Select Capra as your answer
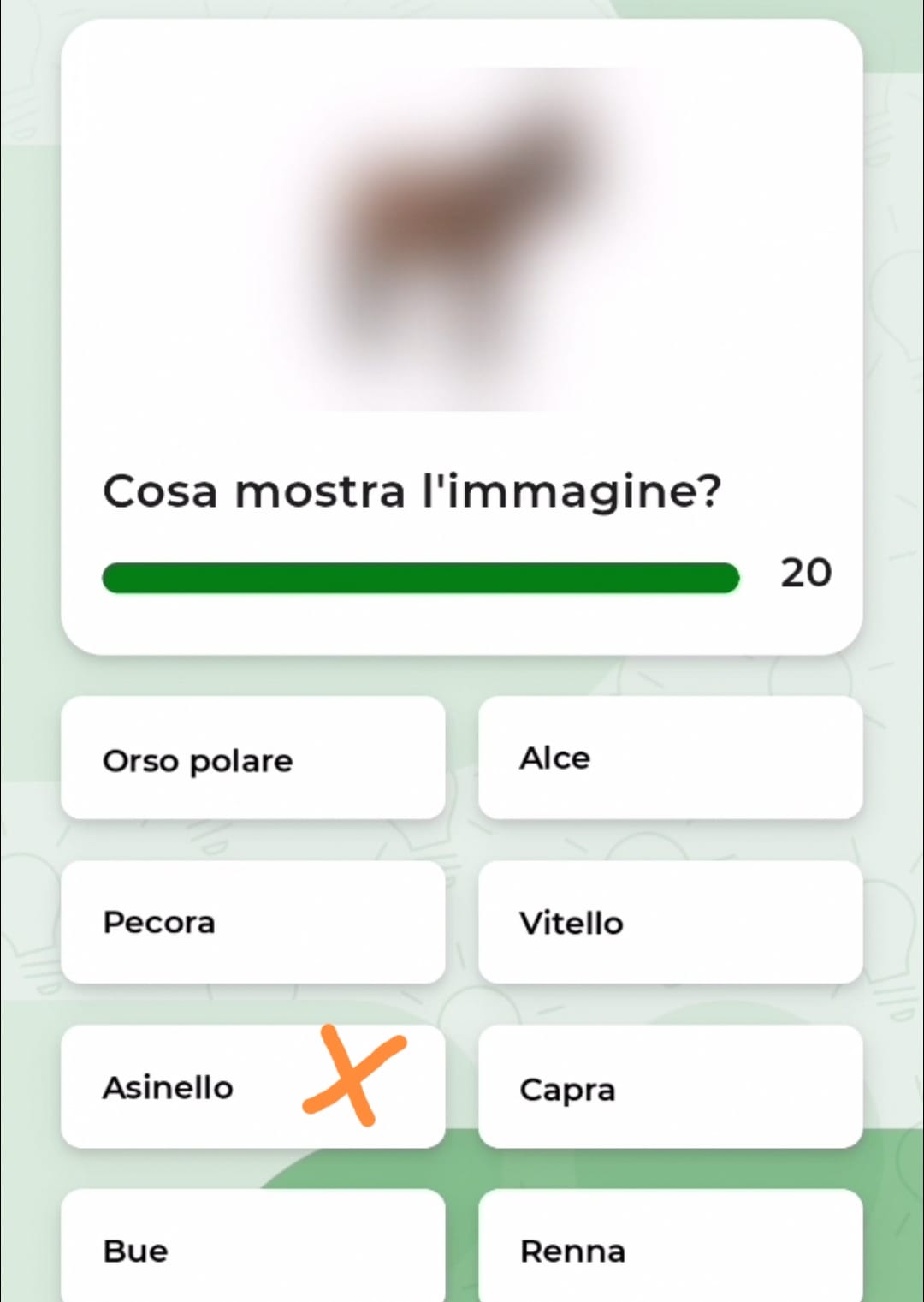 click(670, 1087)
